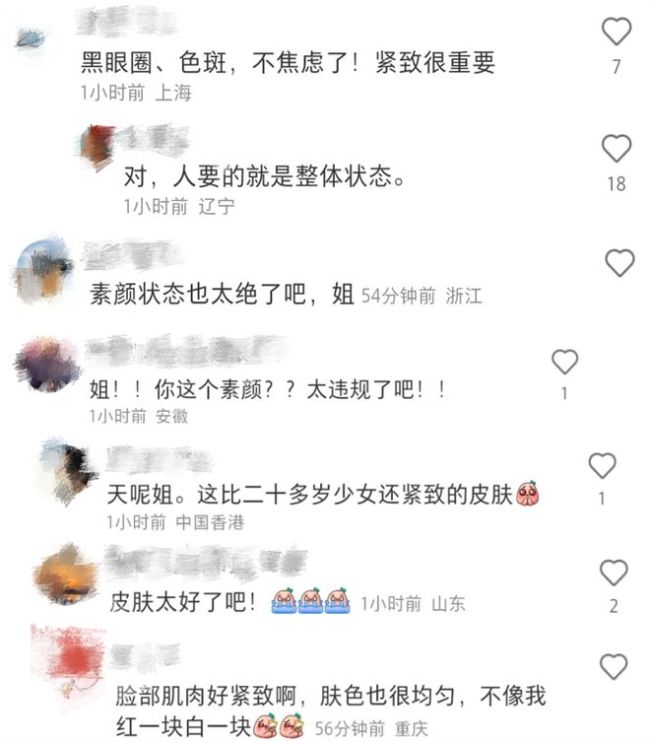This screenshot has height=742, width=650.
Task: Like the comment "皮肤太好了吧"
Action: click(x=613, y=573)
